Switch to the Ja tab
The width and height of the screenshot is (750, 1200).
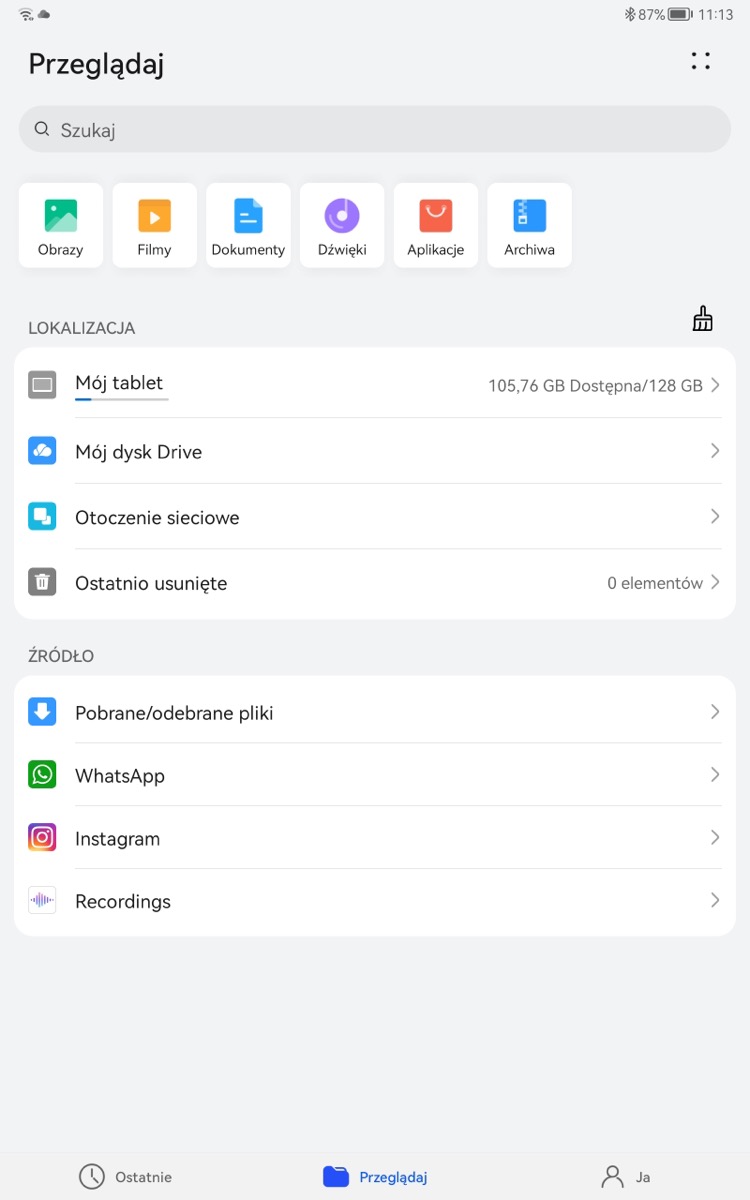[x=625, y=1177]
